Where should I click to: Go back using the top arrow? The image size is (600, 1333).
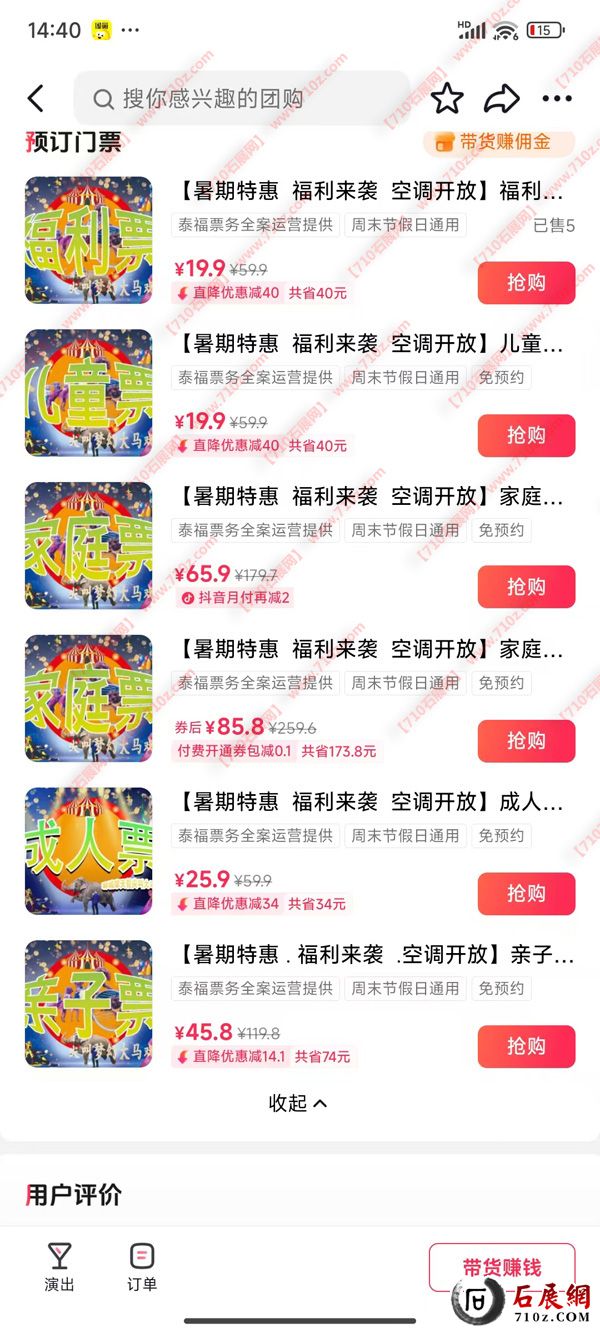pyautogui.click(x=36, y=98)
